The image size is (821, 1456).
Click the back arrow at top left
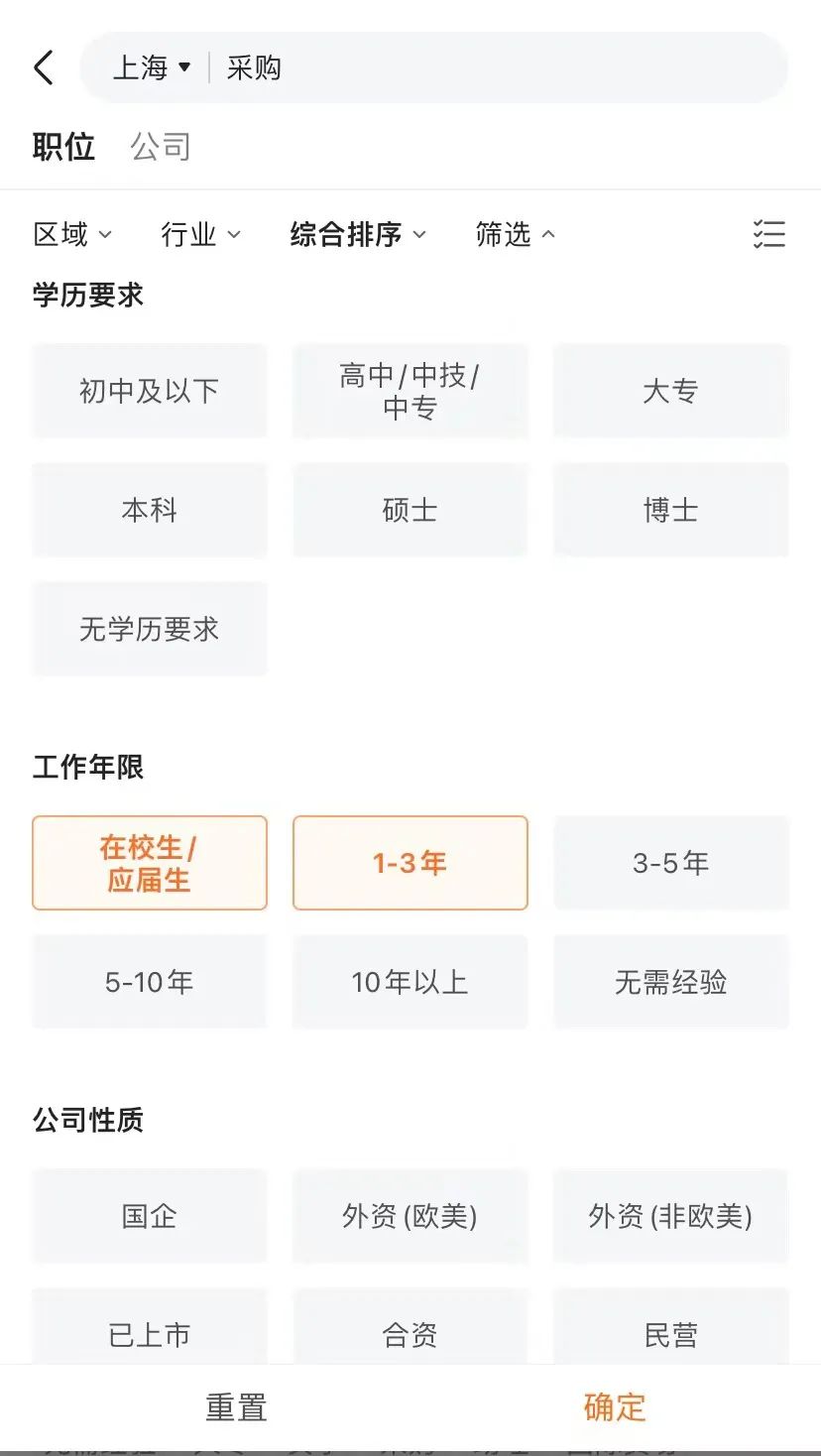point(44,66)
